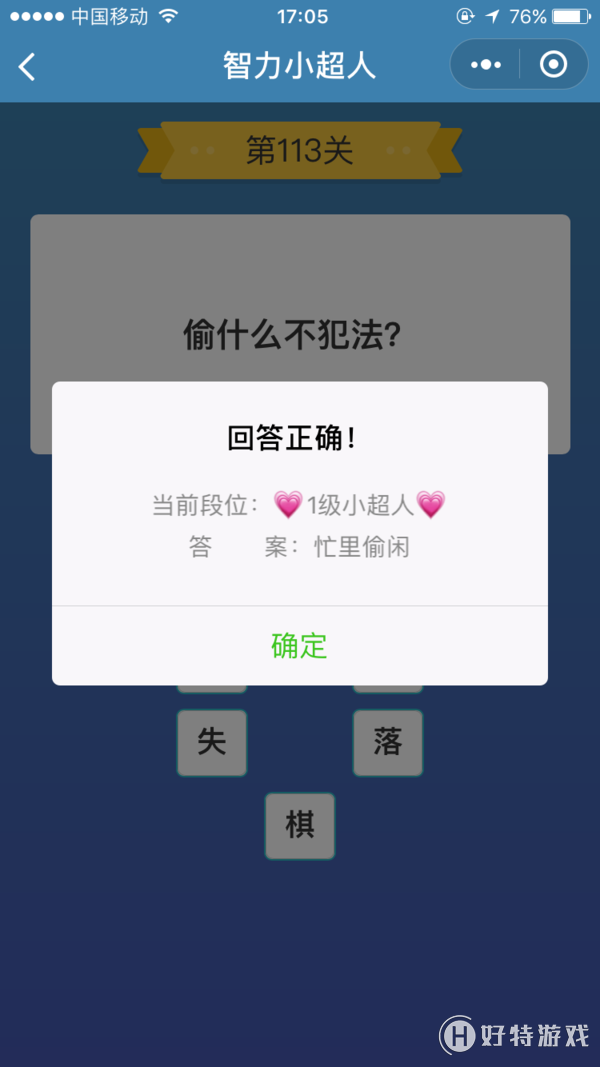Select the 落 character tile
Screen dimensions: 600x1067
(388, 742)
